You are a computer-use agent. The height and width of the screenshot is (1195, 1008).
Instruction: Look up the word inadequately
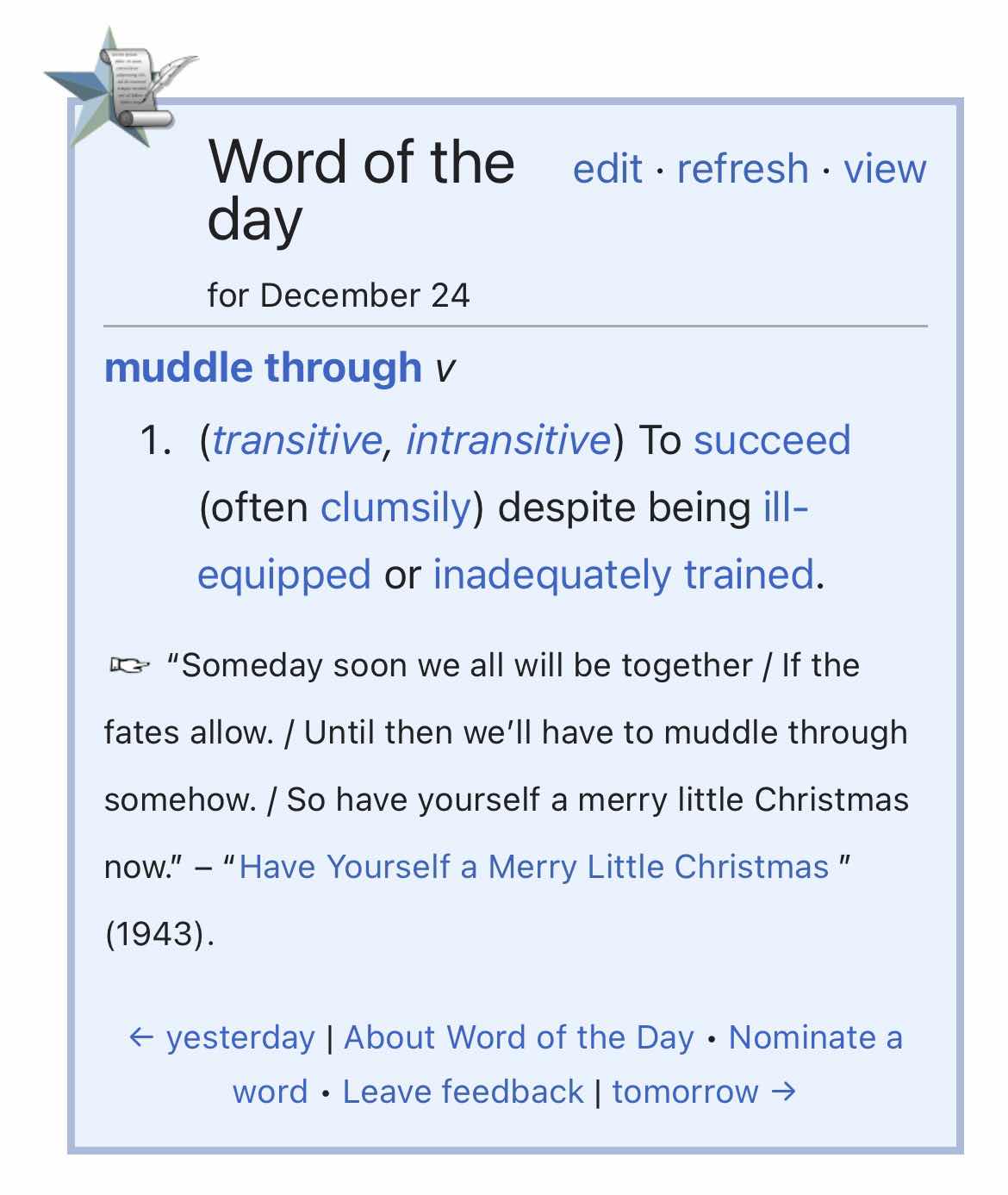(551, 575)
